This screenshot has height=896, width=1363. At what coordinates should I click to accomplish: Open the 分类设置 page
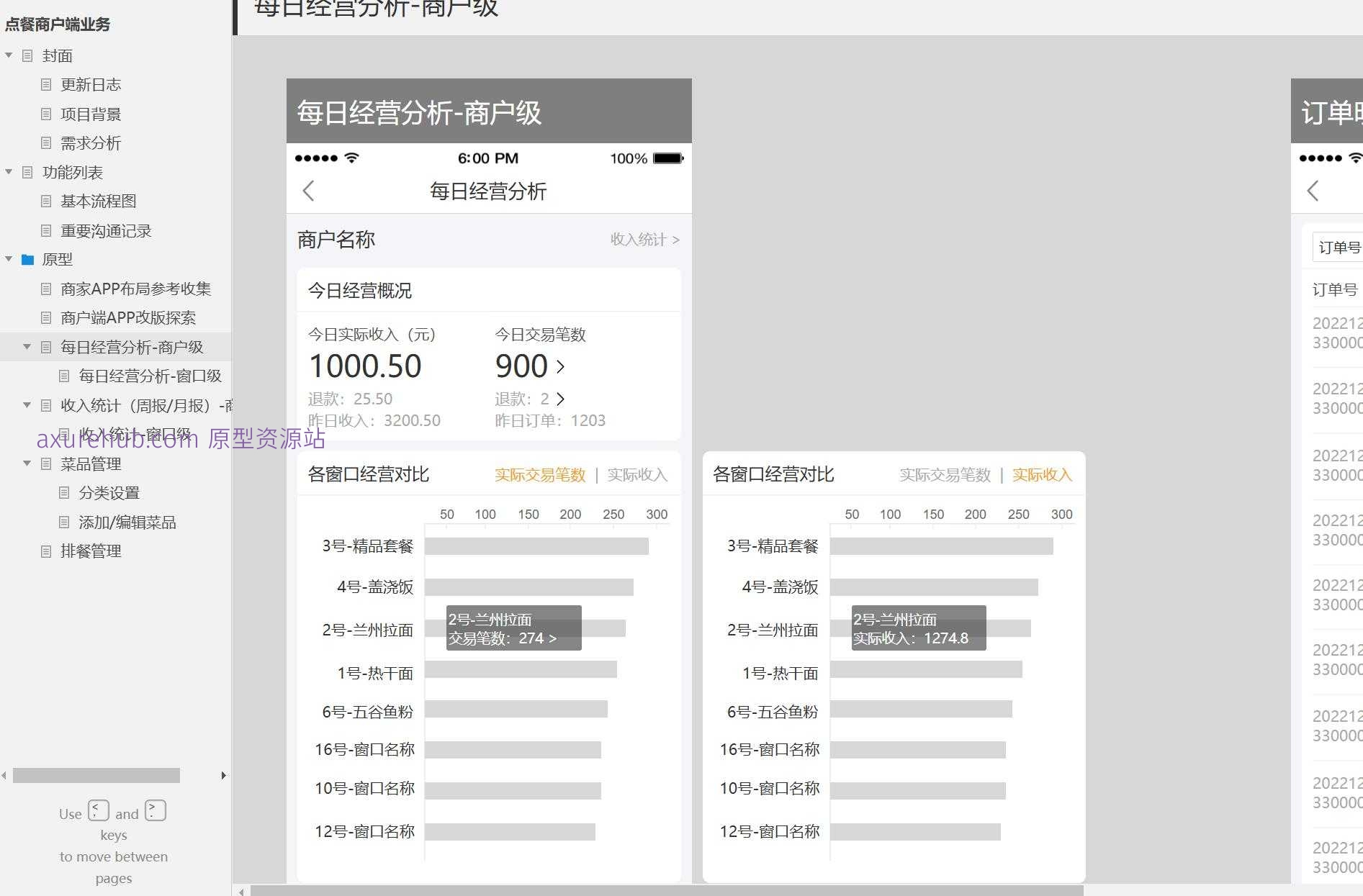[109, 493]
